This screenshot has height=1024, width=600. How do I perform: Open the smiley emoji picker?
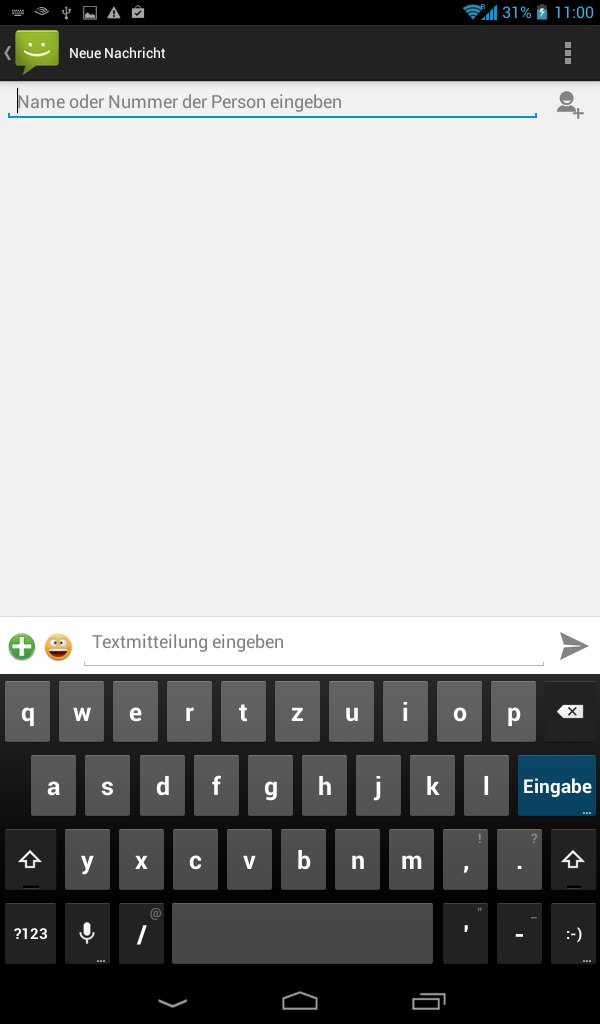click(x=58, y=647)
